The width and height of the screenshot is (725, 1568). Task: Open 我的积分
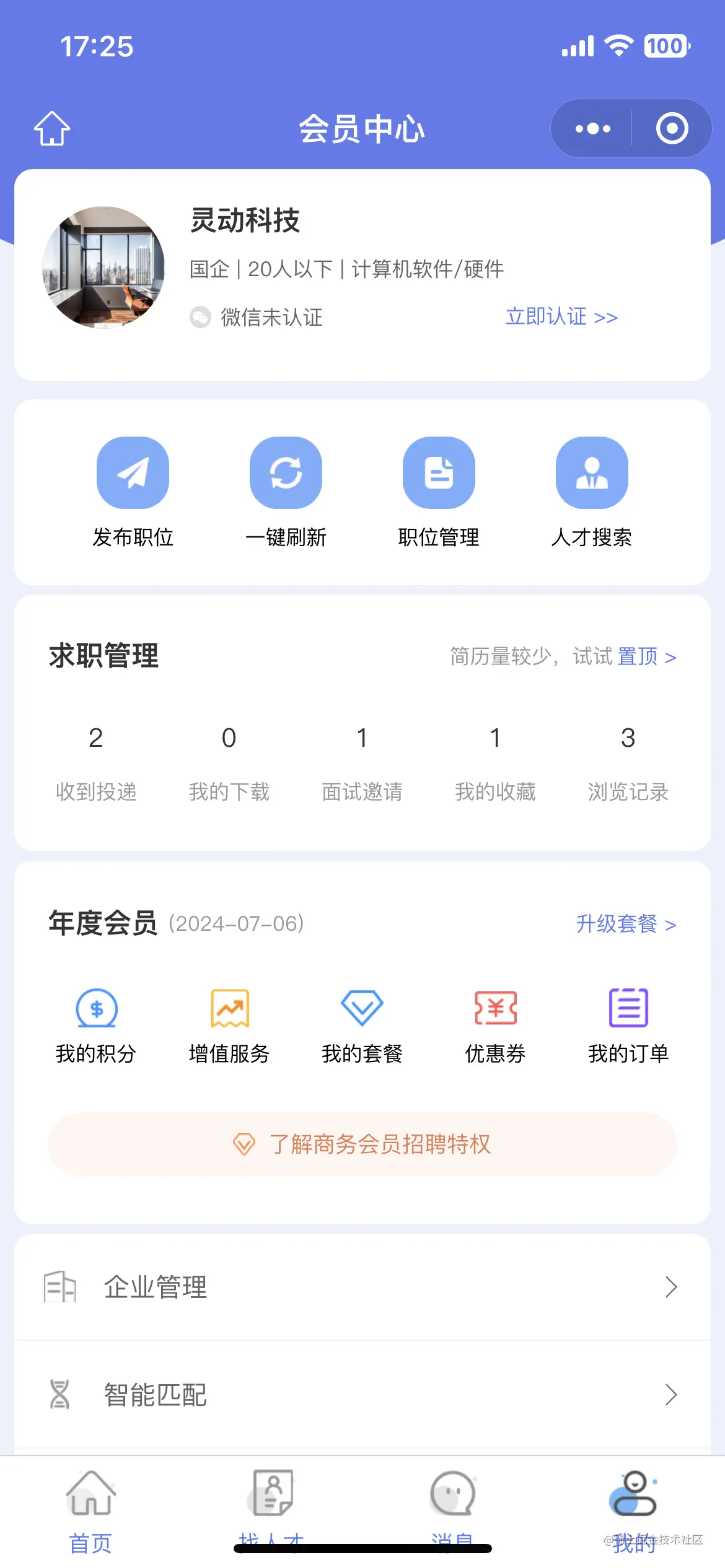tap(96, 1024)
